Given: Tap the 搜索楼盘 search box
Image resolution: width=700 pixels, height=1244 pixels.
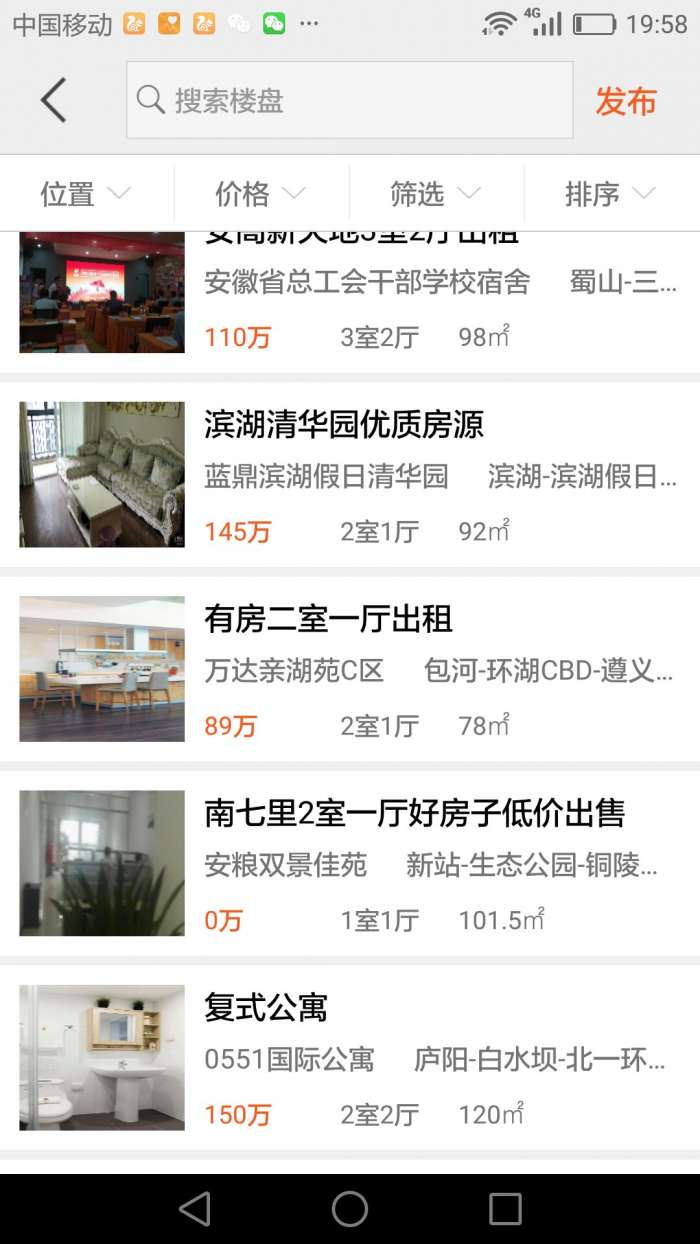Looking at the screenshot, I should pyautogui.click(x=349, y=100).
